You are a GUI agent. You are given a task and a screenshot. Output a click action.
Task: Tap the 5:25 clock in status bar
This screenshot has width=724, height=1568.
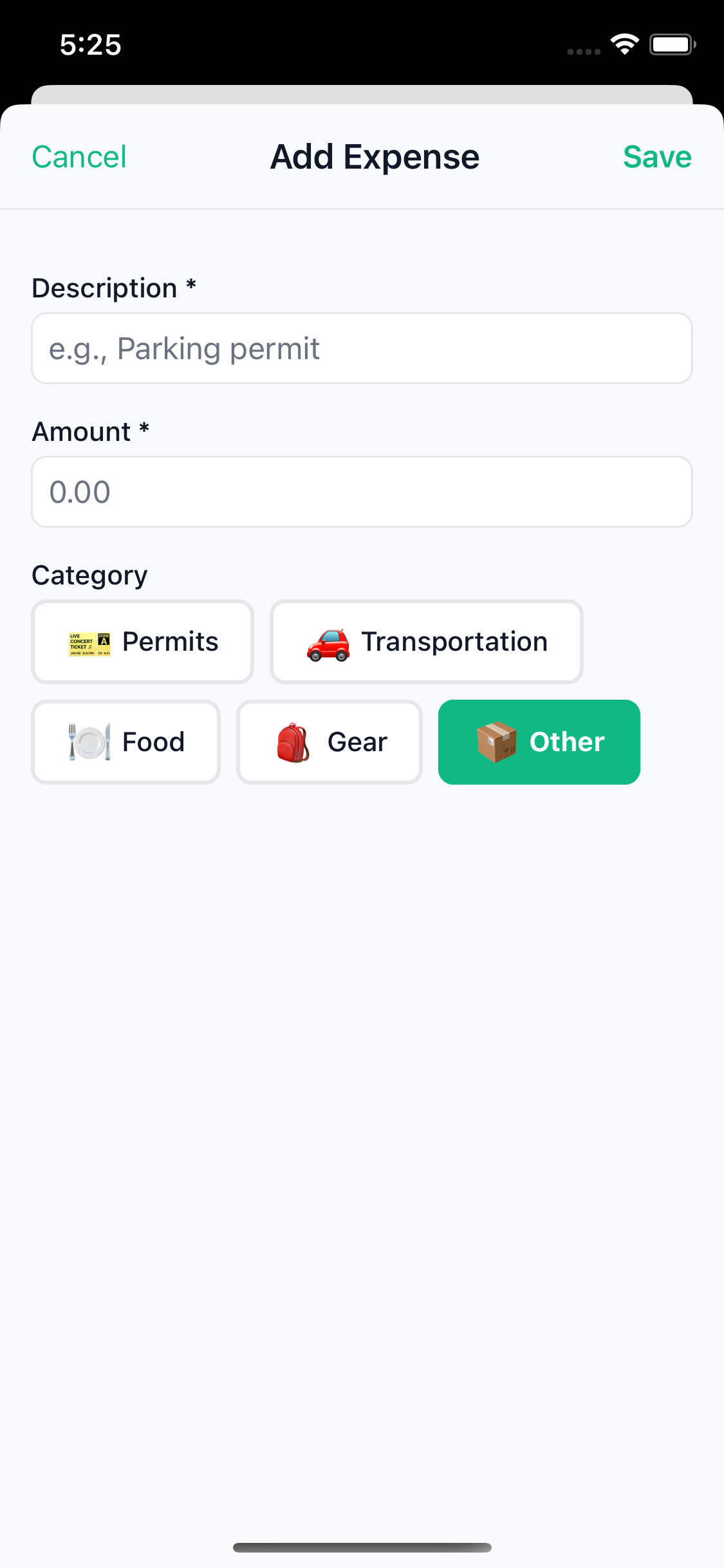[90, 44]
